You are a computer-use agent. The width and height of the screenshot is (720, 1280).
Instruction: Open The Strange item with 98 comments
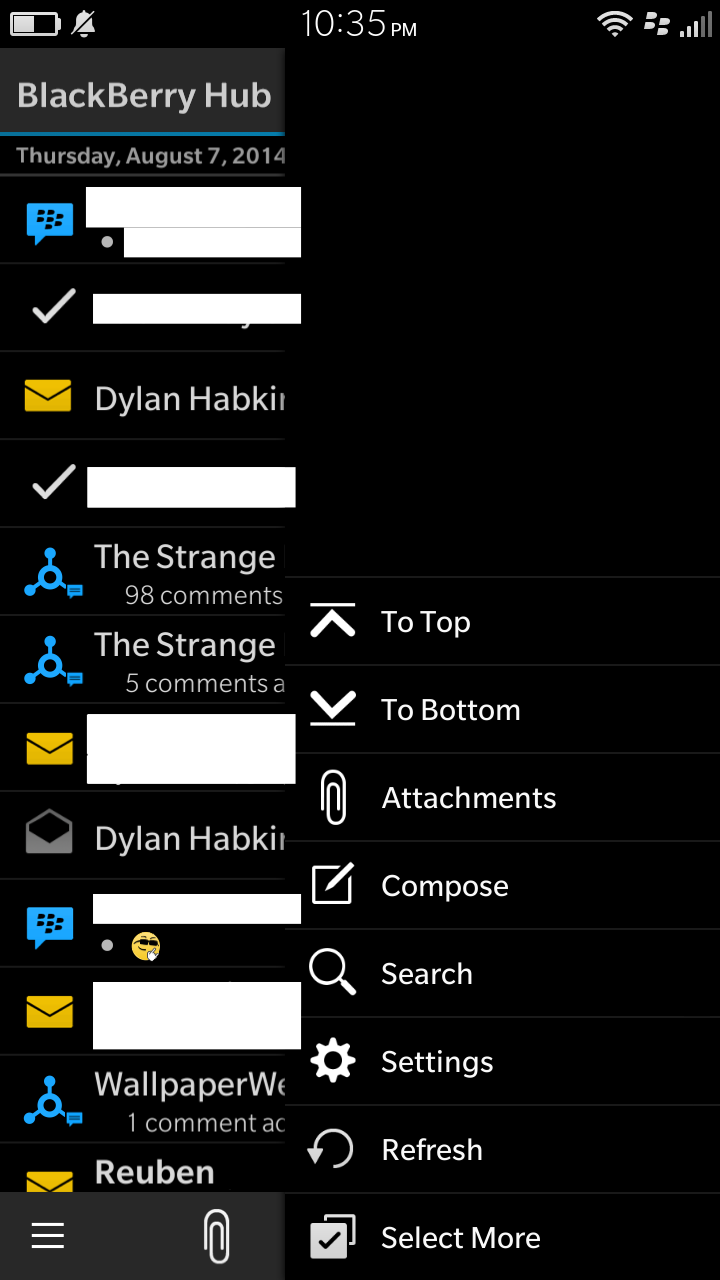(x=142, y=571)
